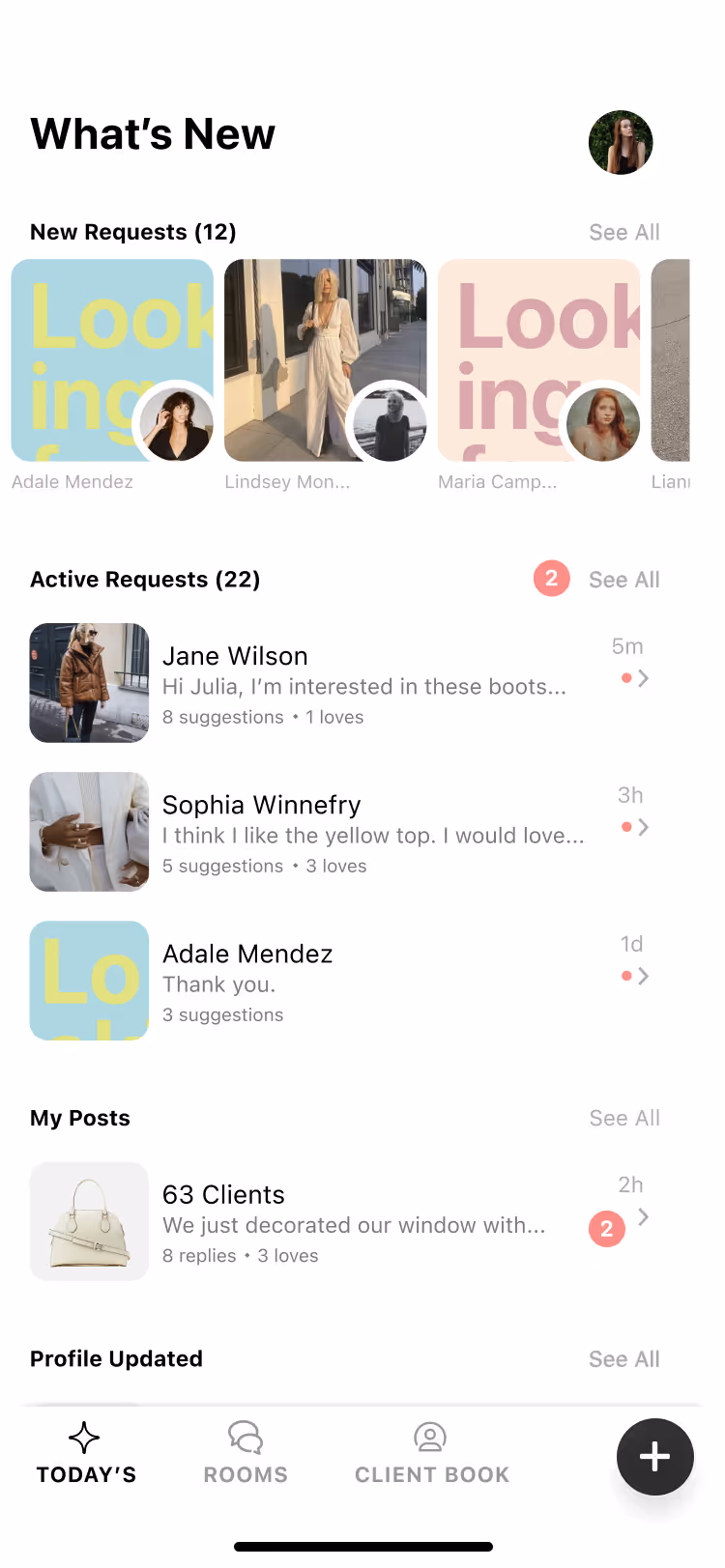Open the Client Book person icon
This screenshot has height=1568, width=725.
(x=431, y=1439)
